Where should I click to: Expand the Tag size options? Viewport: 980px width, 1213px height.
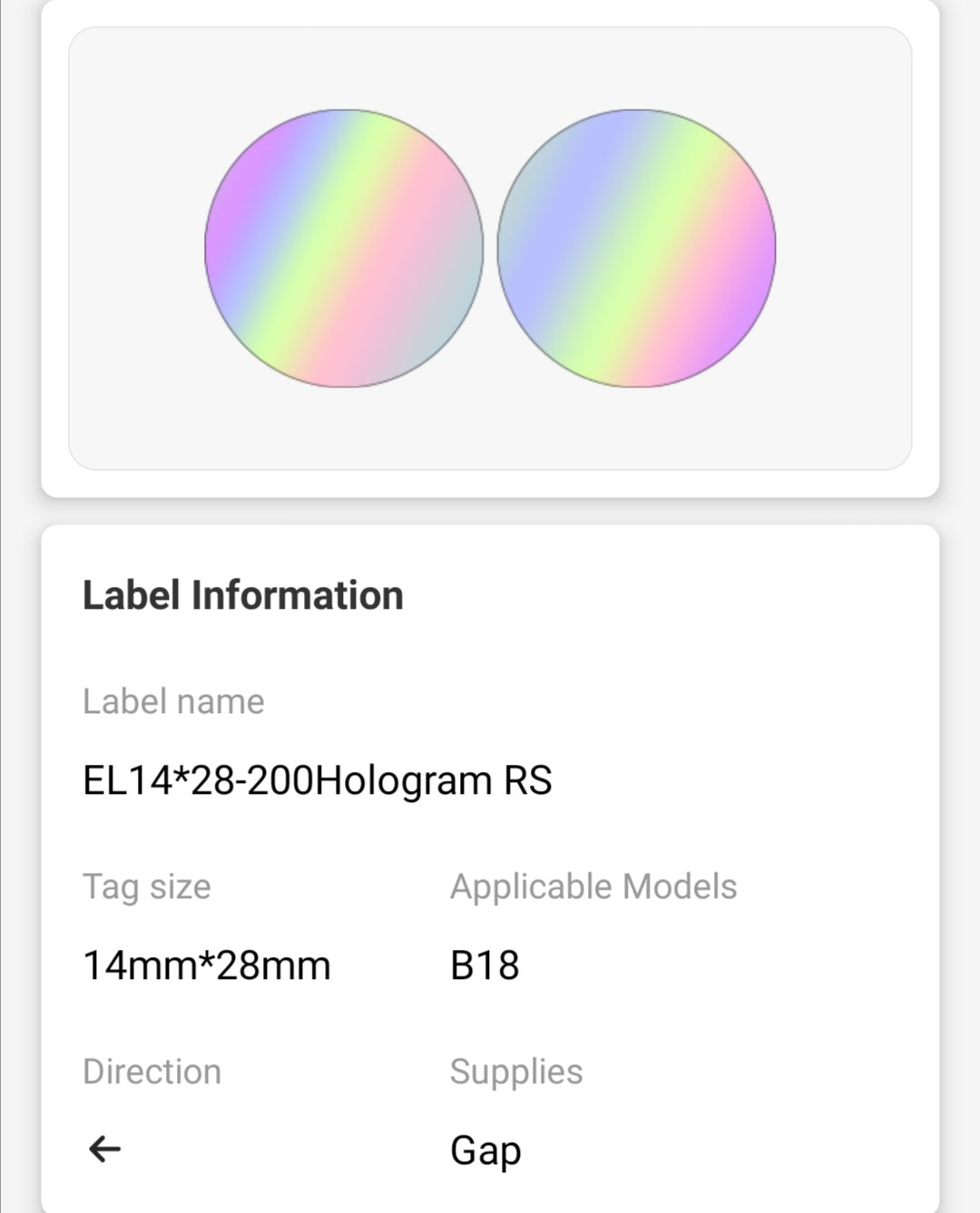(x=145, y=886)
